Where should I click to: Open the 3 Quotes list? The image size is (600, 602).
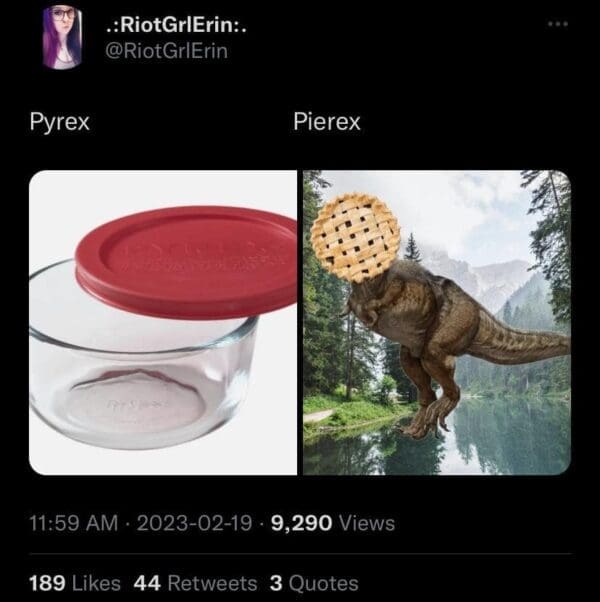click(314, 582)
